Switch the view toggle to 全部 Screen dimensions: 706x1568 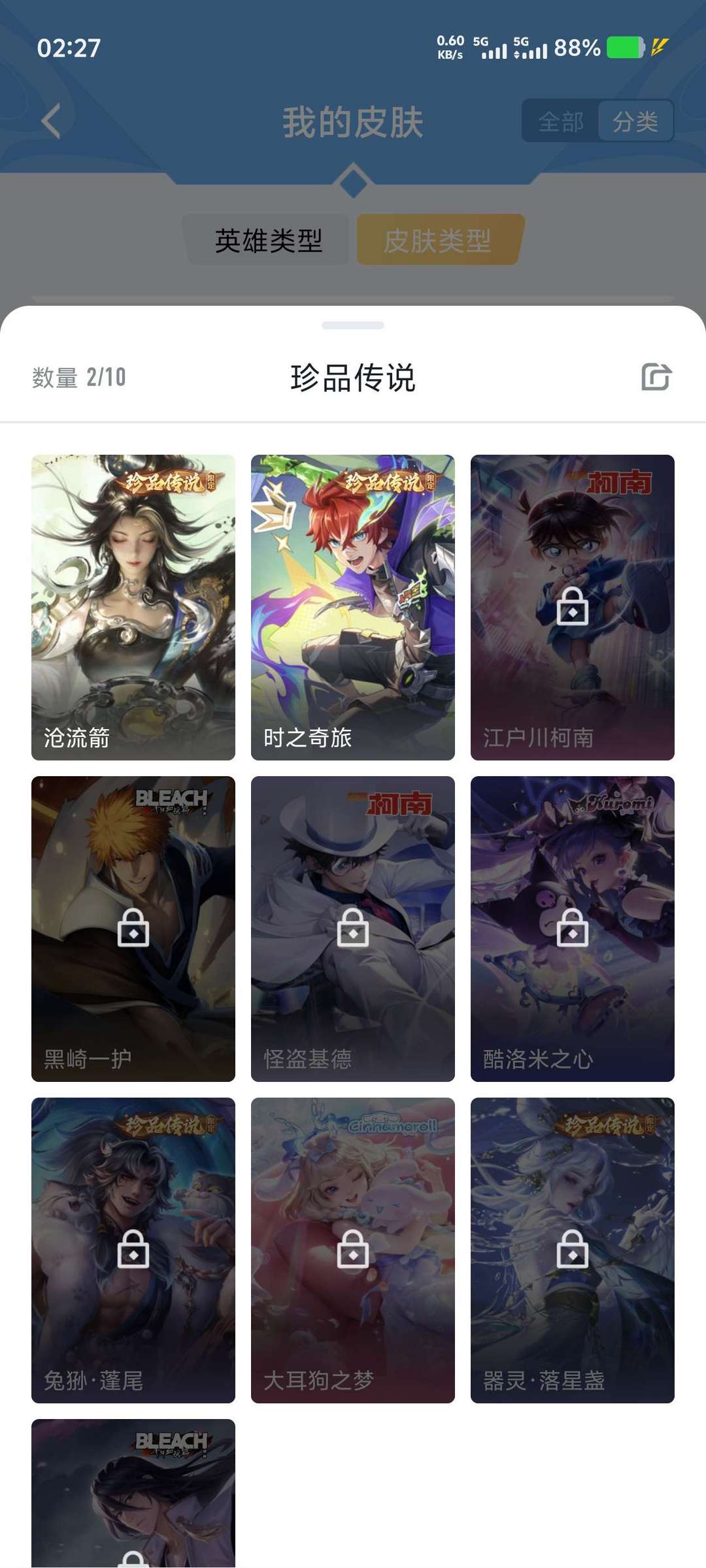(560, 121)
